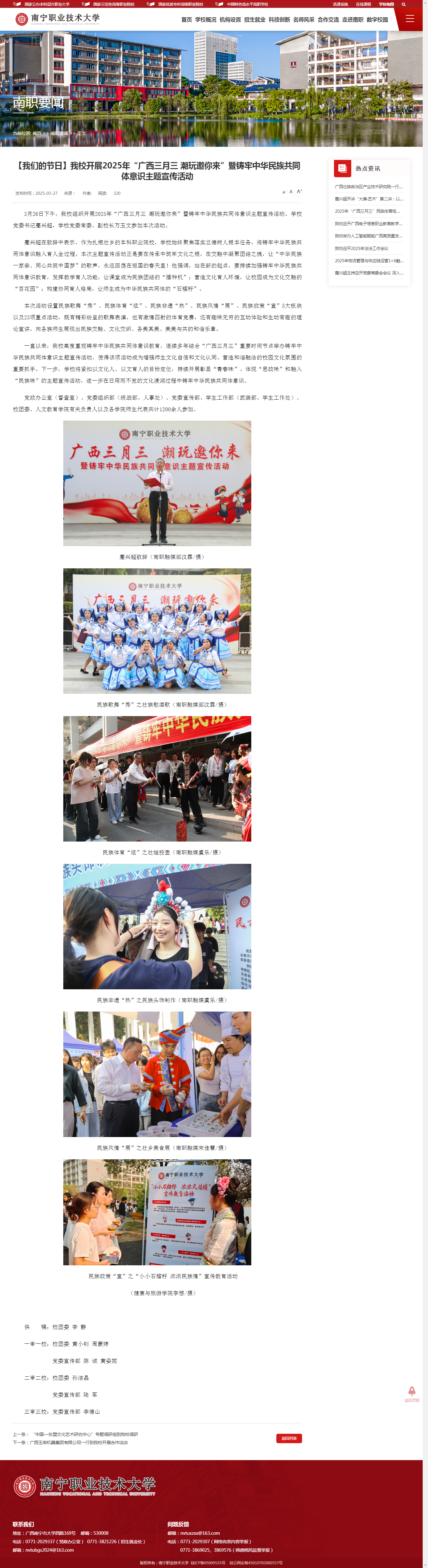Open 科技创新 section
Image resolution: width=428 pixels, height=1568 pixels.
279,20
